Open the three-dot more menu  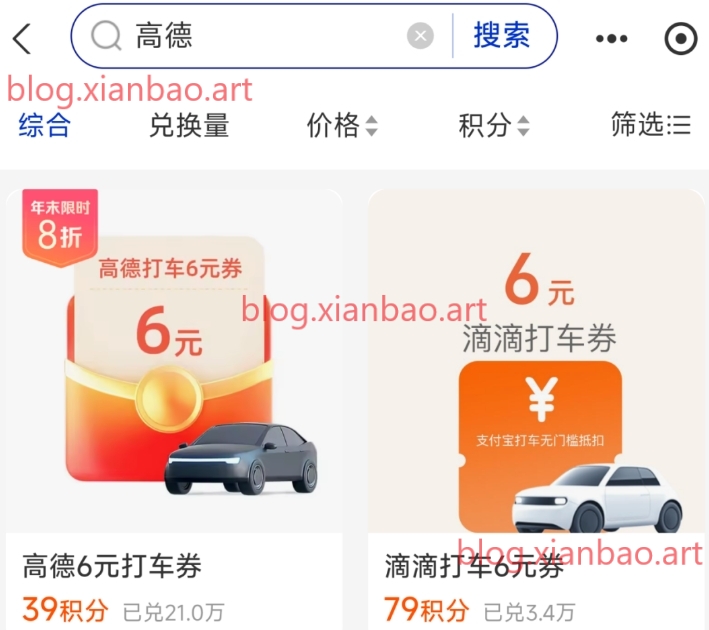[611, 39]
